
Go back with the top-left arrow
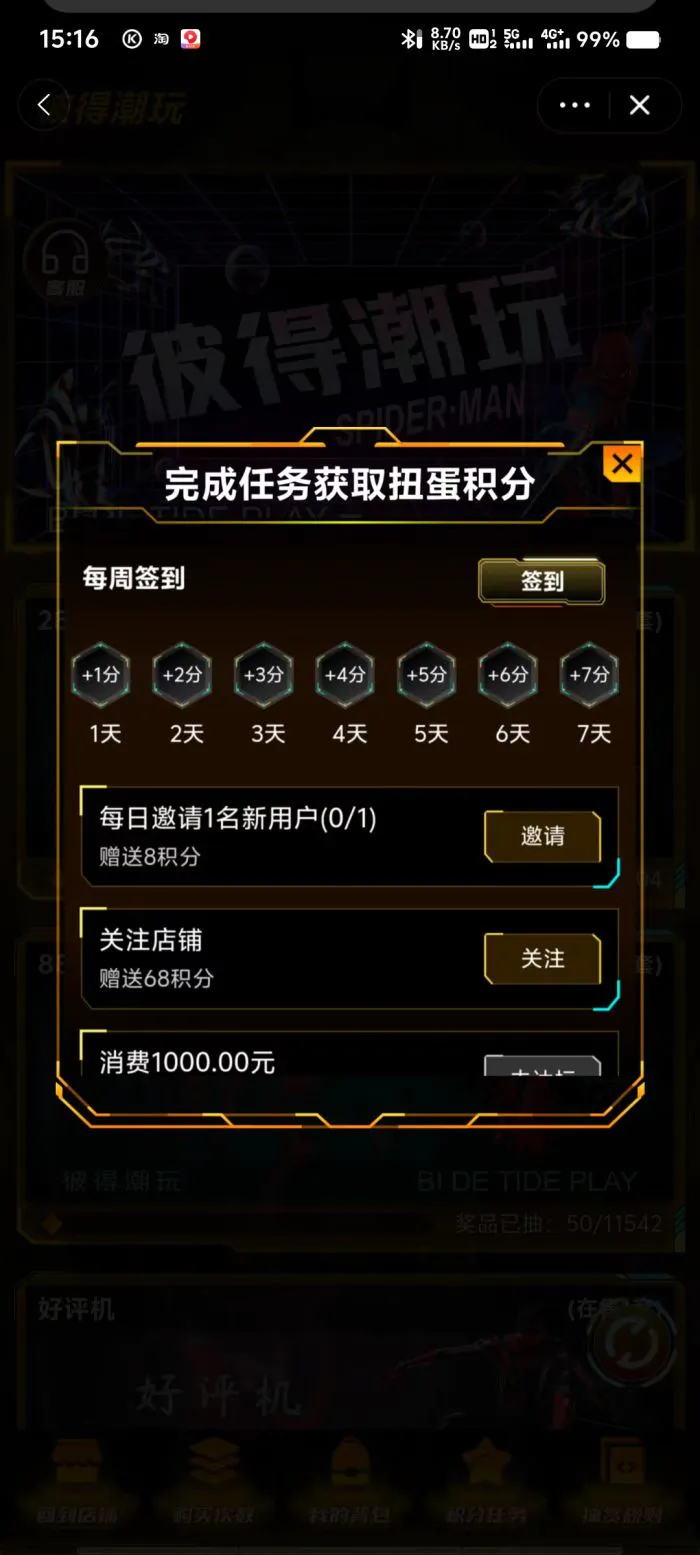click(44, 105)
